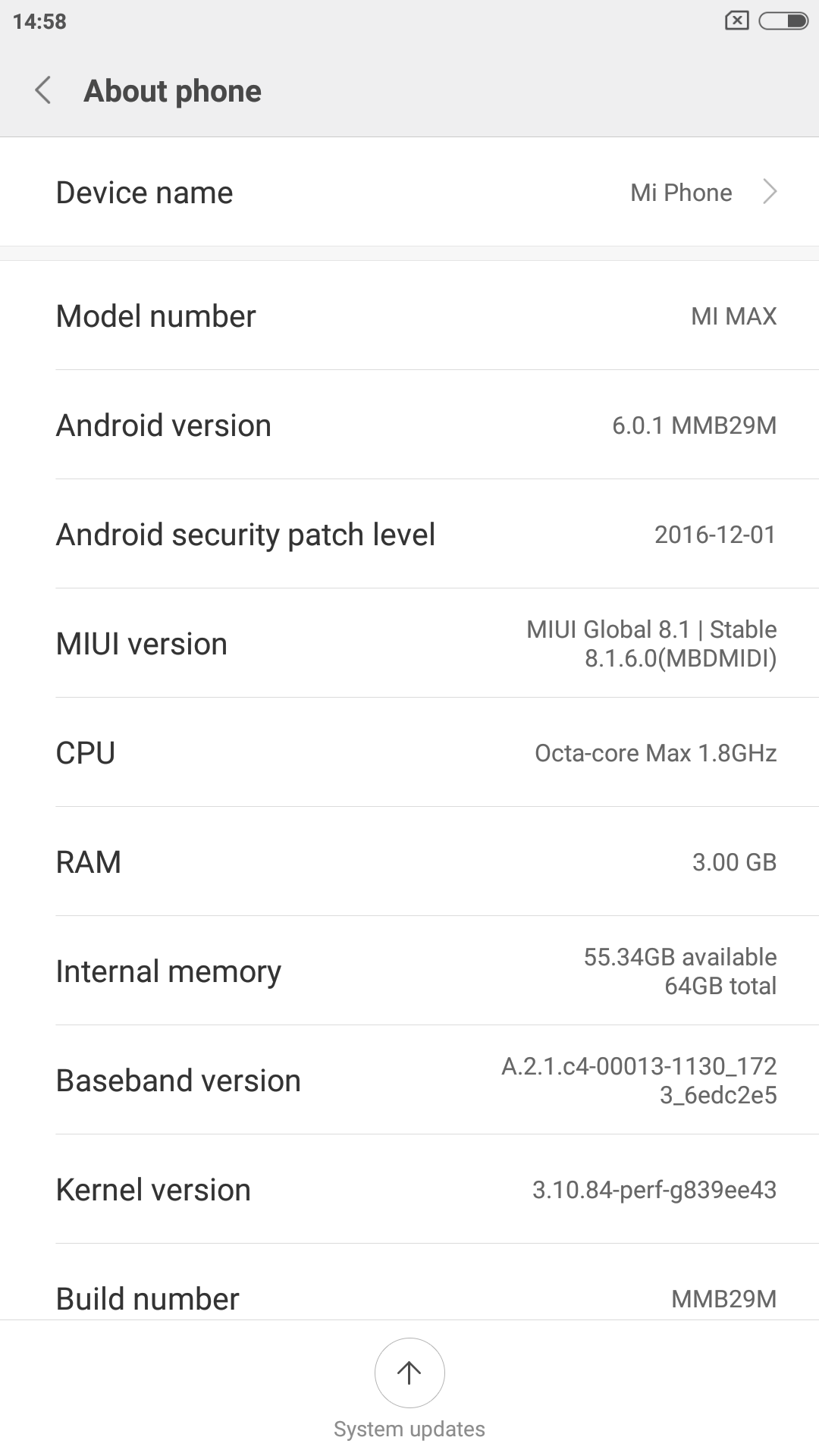This screenshot has width=819, height=1456.
Task: Tap the Android version row
Action: (x=409, y=425)
